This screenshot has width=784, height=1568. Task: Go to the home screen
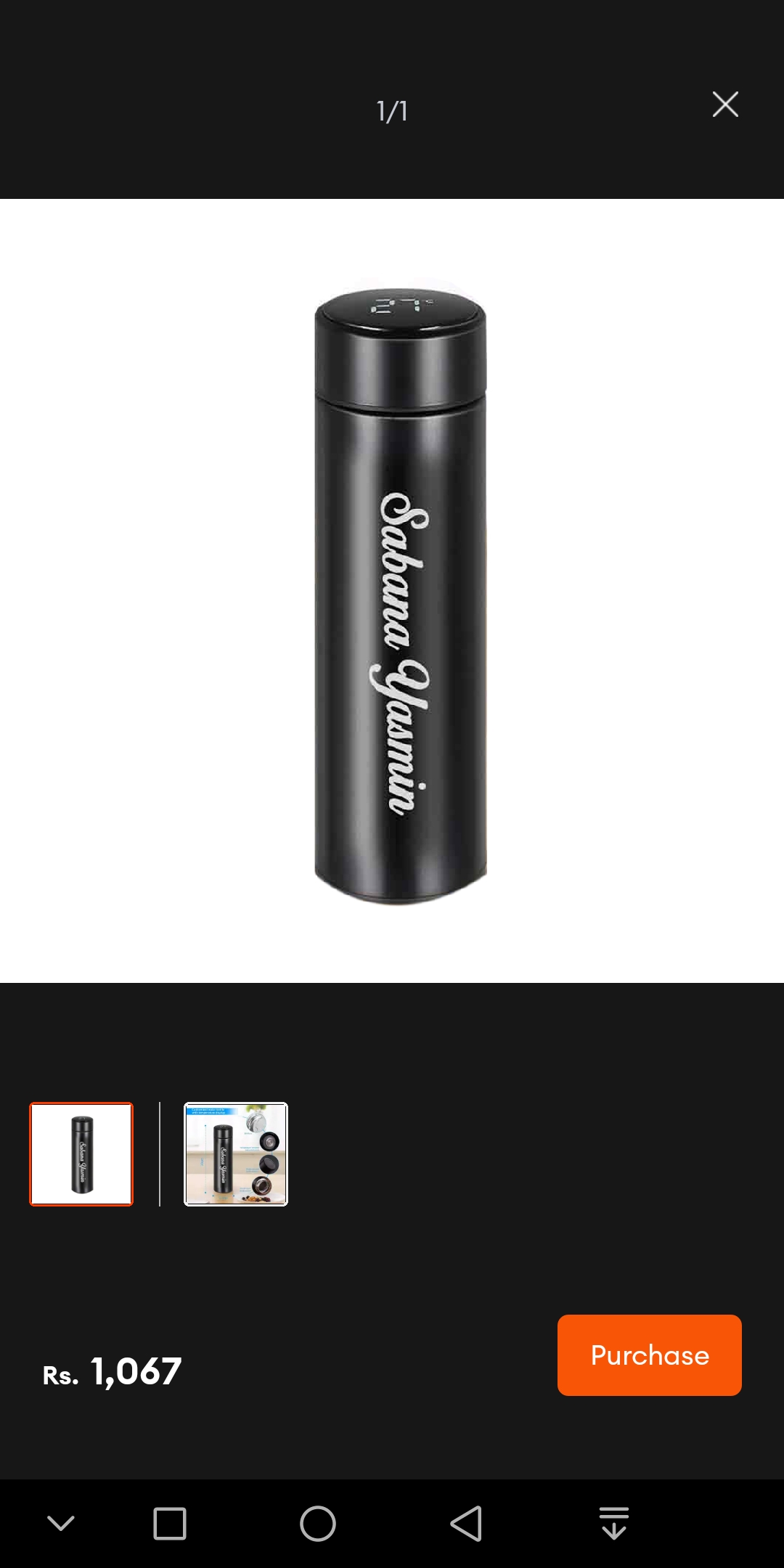318,1523
